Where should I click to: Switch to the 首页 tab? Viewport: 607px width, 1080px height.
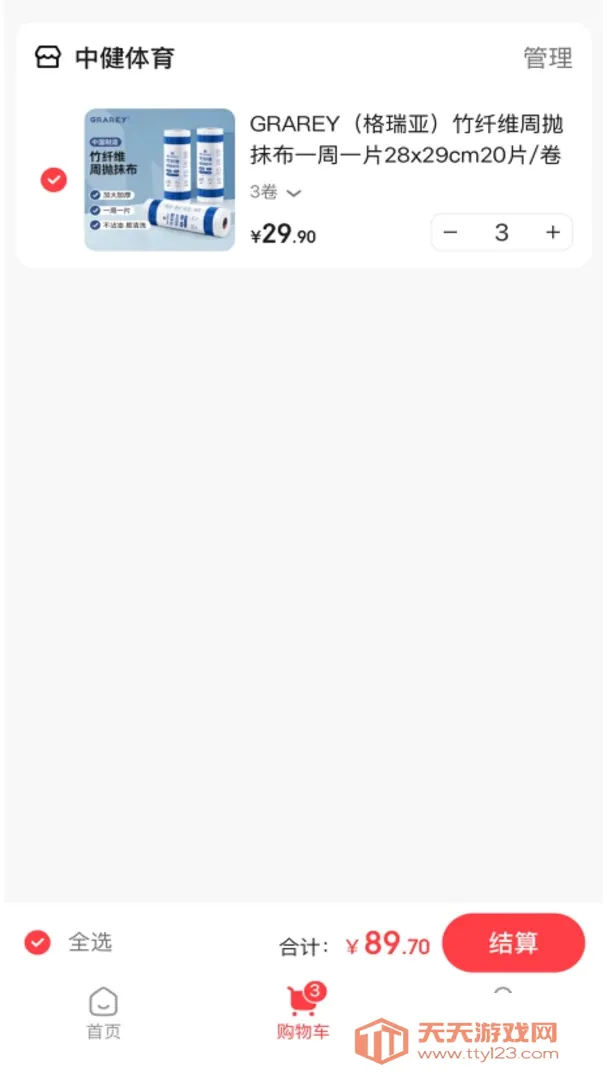(103, 1012)
